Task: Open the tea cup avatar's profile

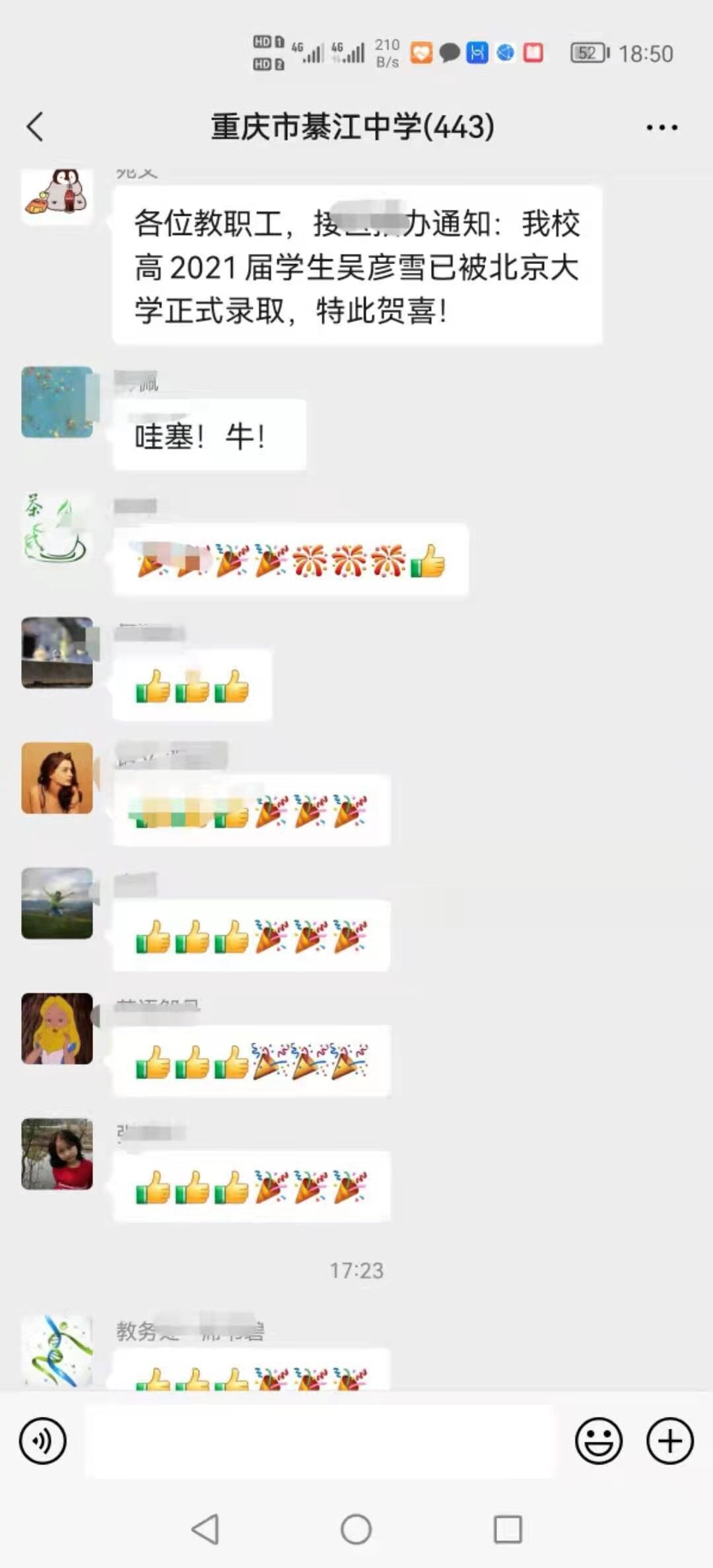Action: pyautogui.click(x=57, y=528)
